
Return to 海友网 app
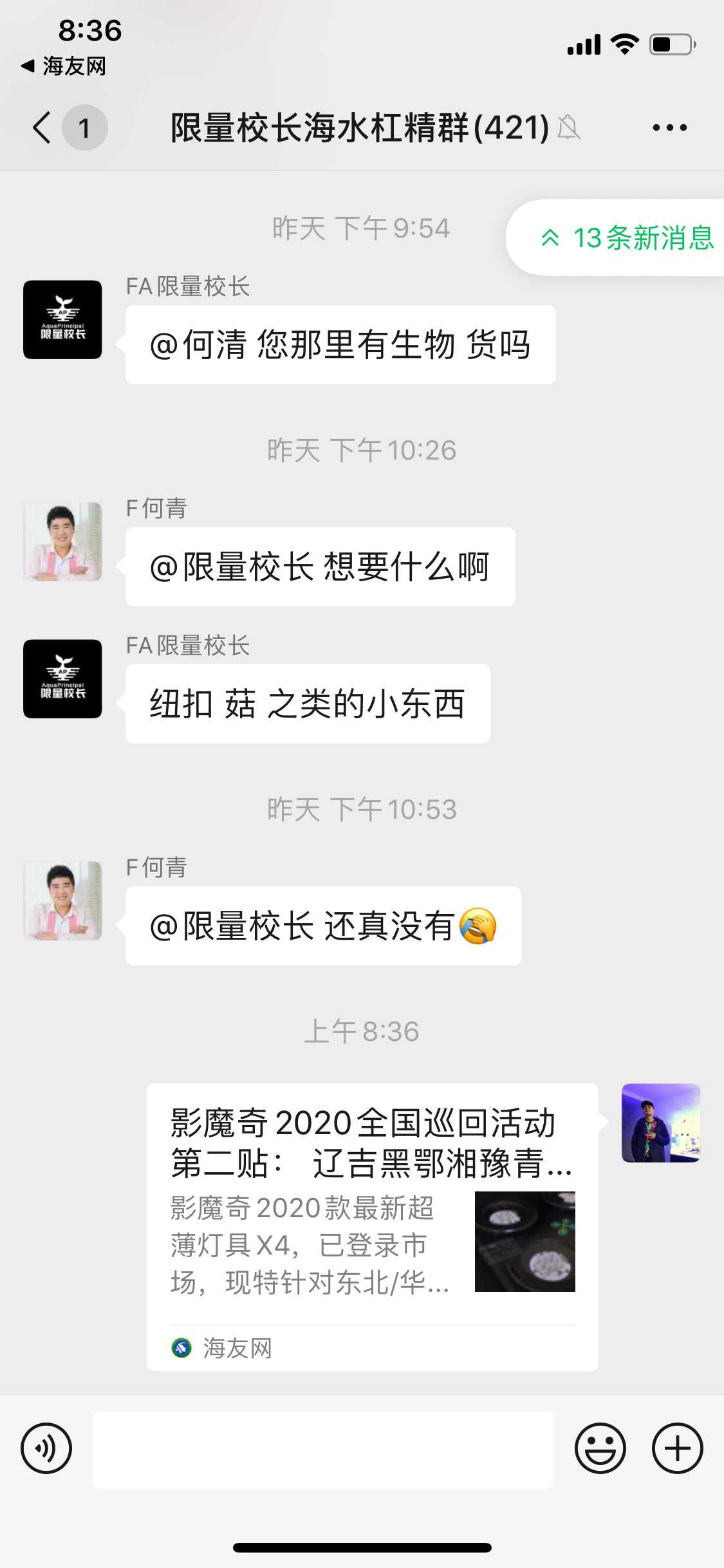63,66
